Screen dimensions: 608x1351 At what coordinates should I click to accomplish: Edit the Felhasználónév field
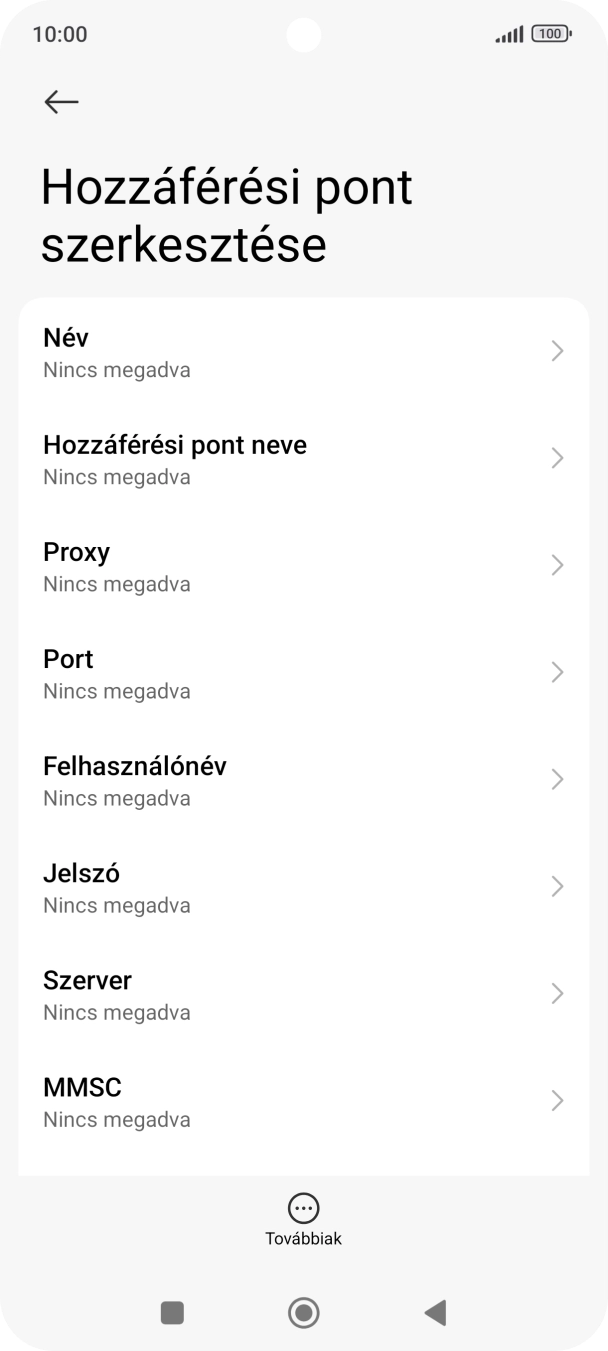click(x=303, y=780)
